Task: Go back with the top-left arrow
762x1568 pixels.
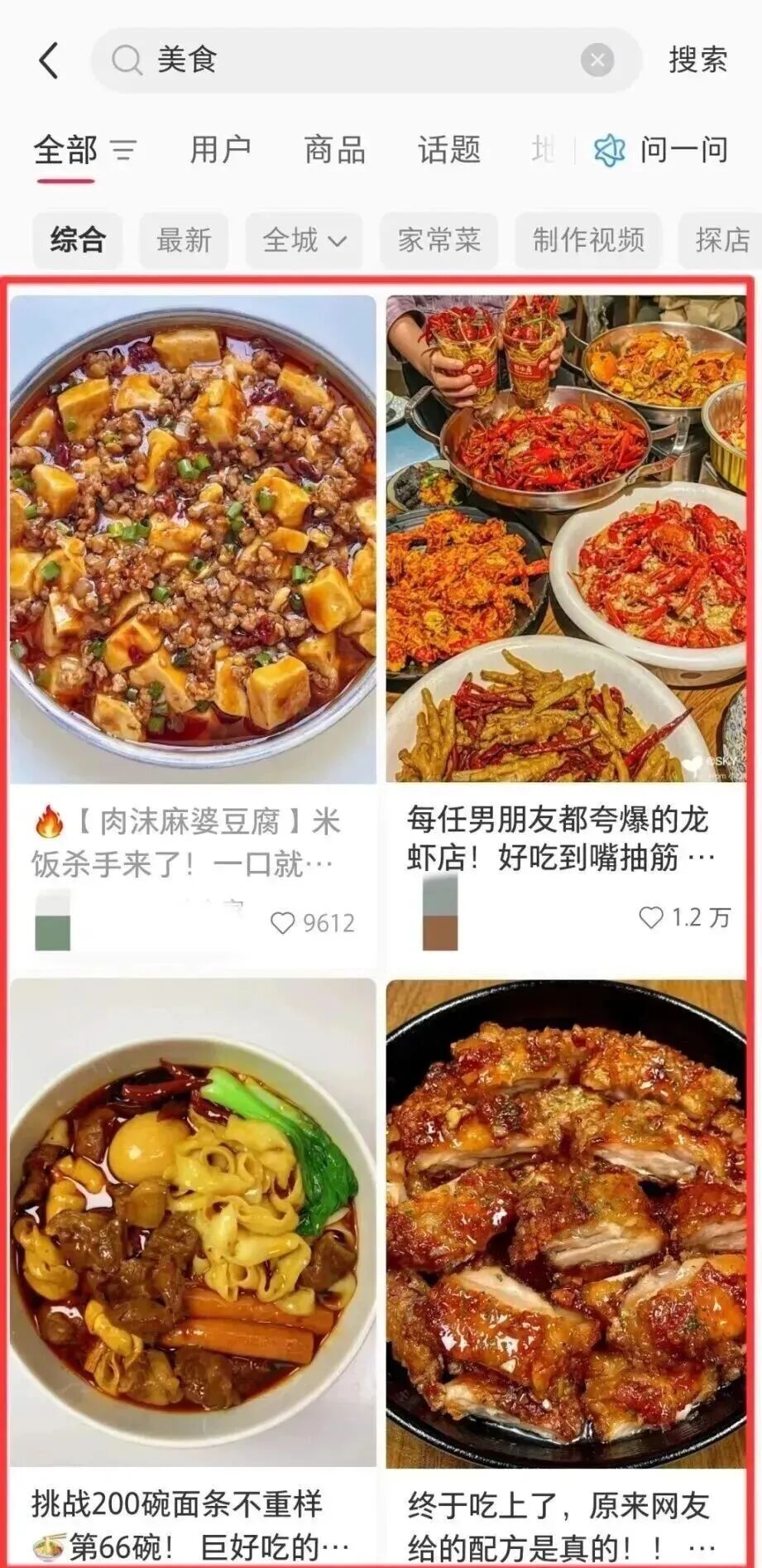Action: (x=50, y=60)
